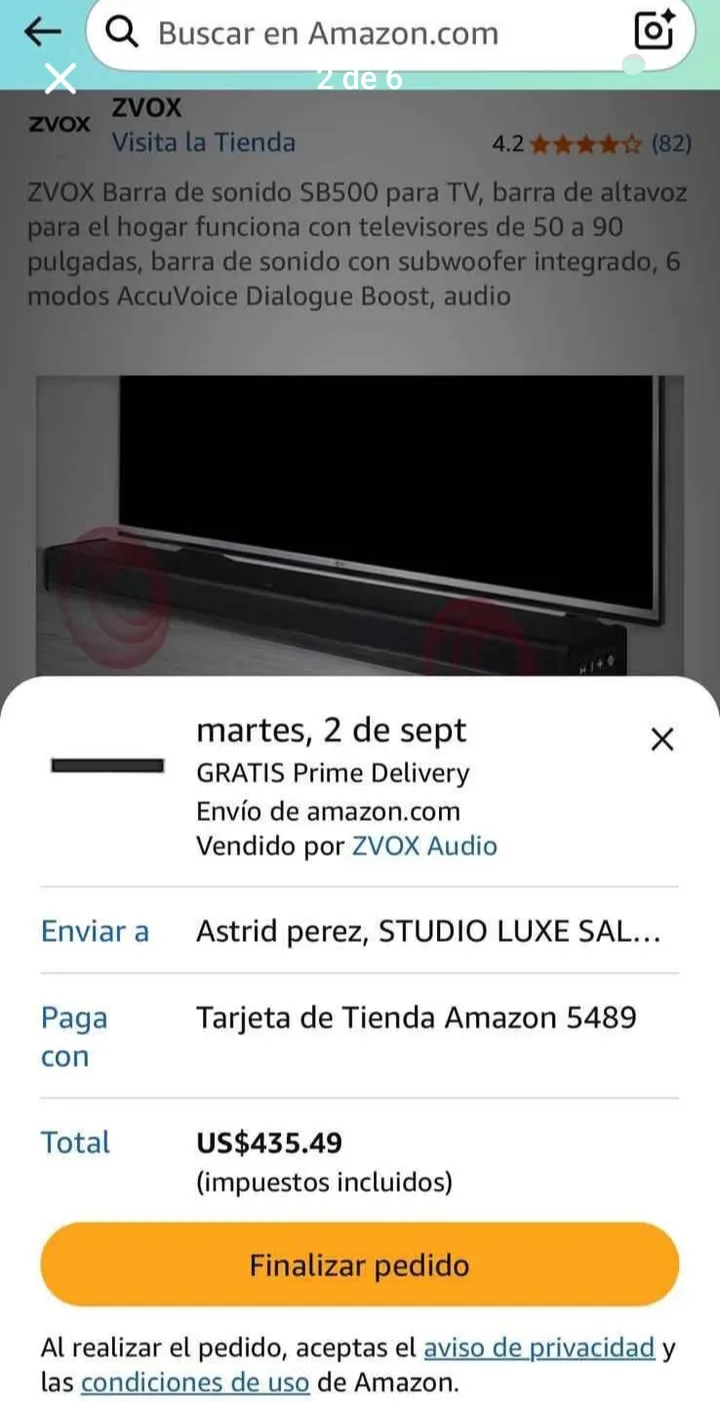
Task: Open seller ZVOX Audio link
Action: click(424, 846)
